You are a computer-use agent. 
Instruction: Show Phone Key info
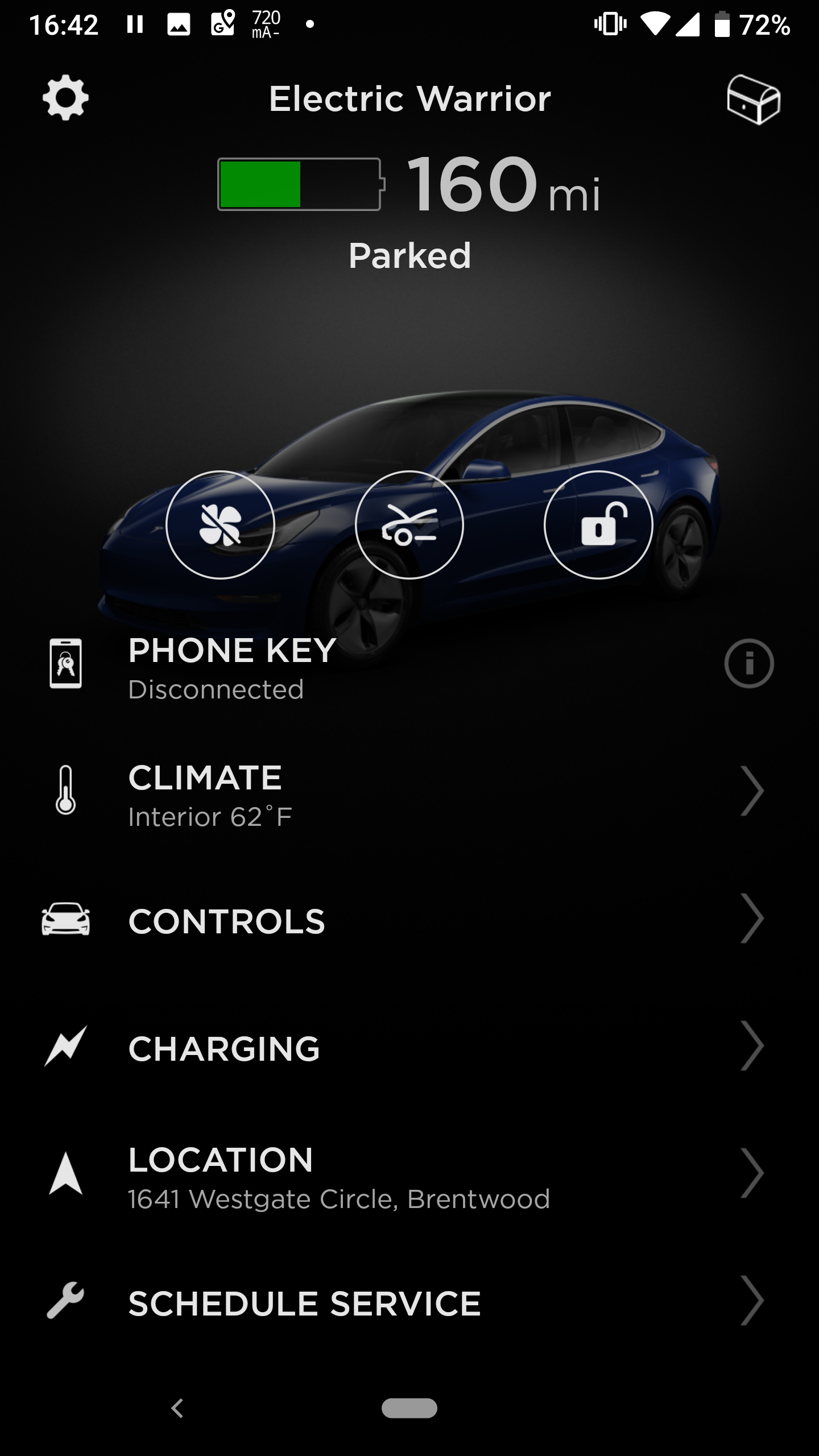748,664
